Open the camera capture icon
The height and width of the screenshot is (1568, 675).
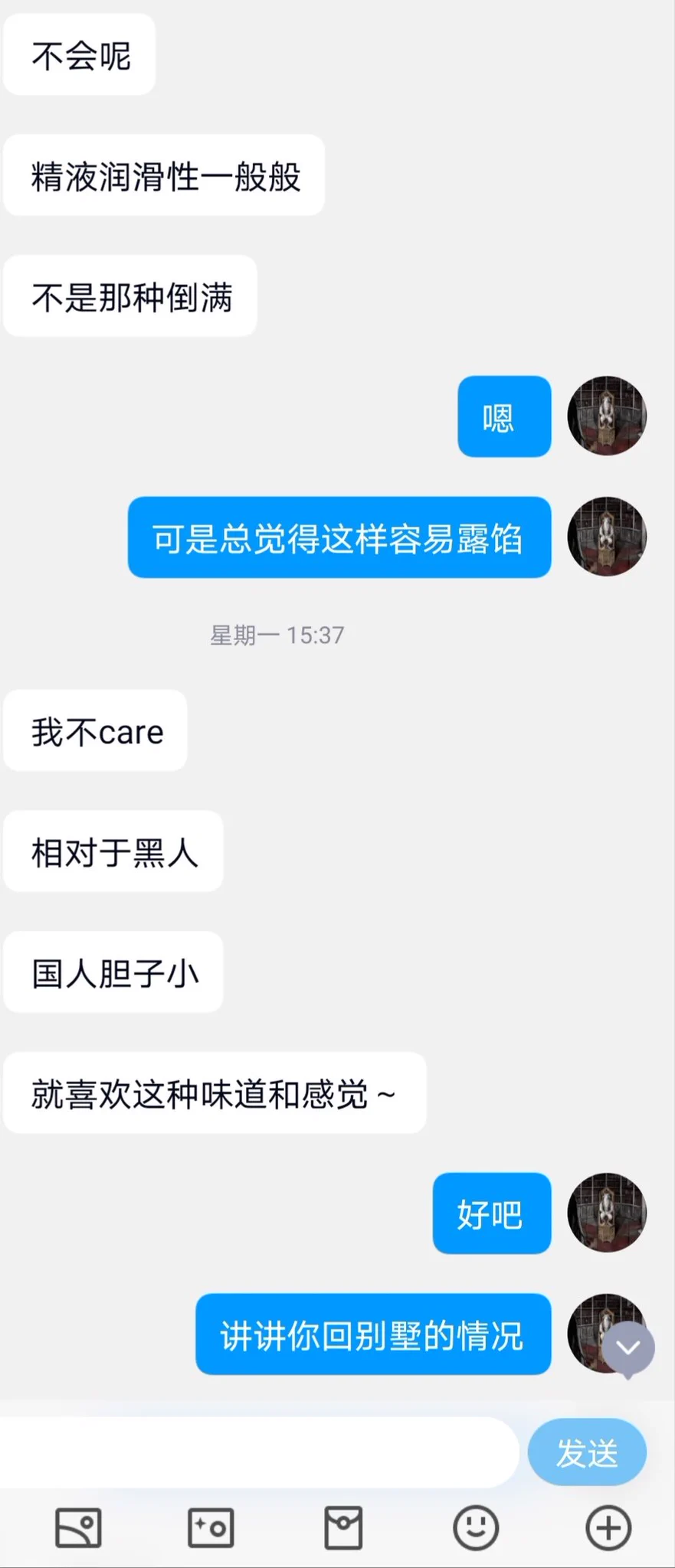pyautogui.click(x=211, y=1528)
